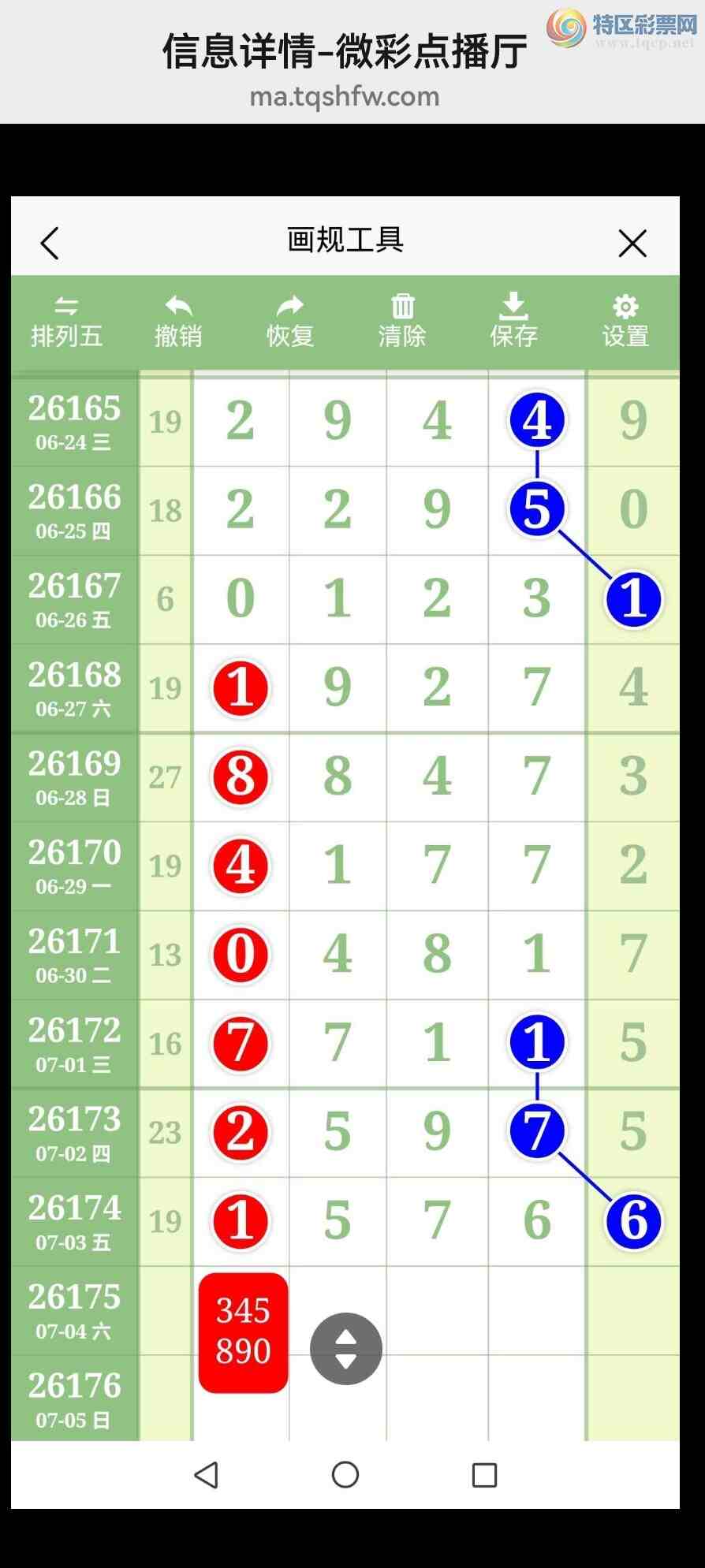Tap the red 345 890 prediction box
Image resolution: width=705 pixels, height=1568 pixels.
(243, 1332)
